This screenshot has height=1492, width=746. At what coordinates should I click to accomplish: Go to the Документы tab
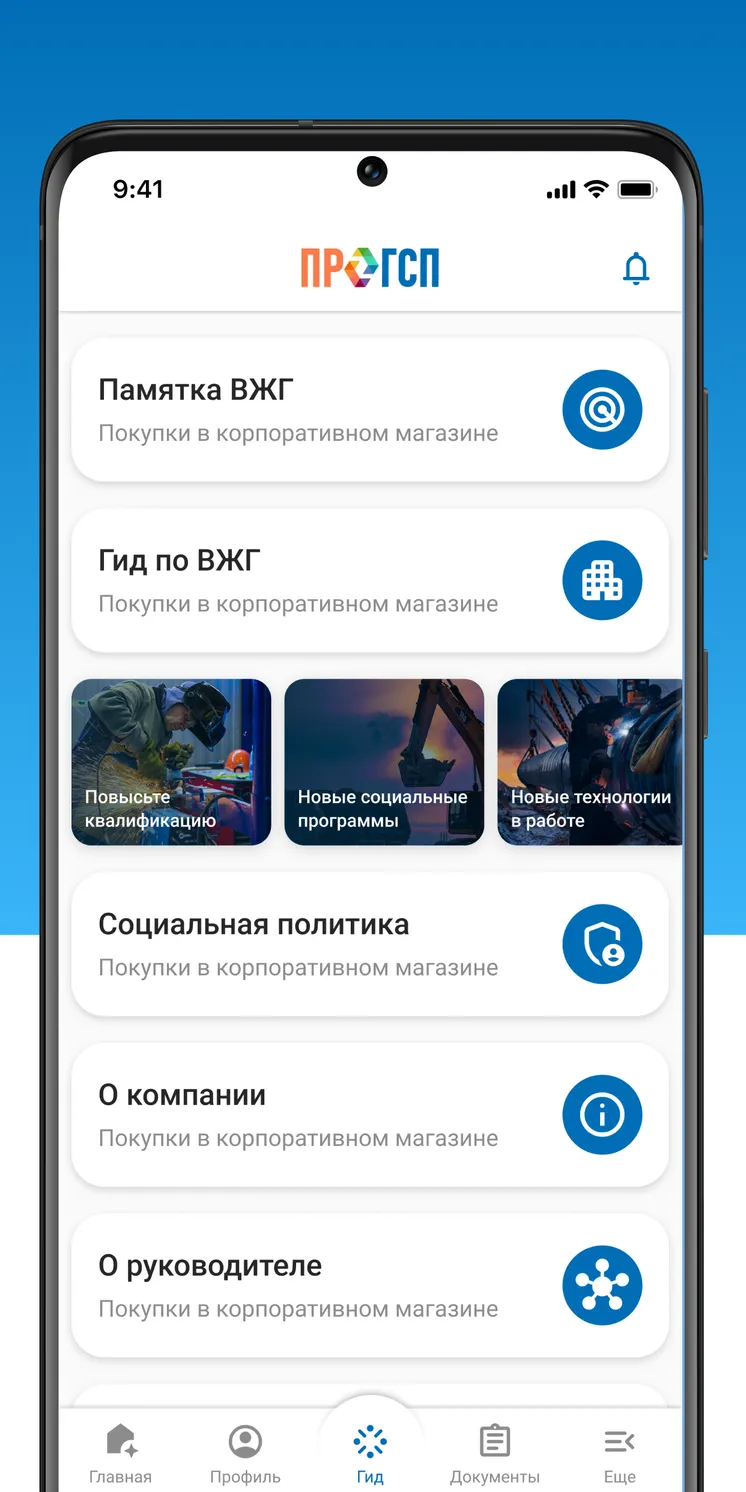[495, 1453]
